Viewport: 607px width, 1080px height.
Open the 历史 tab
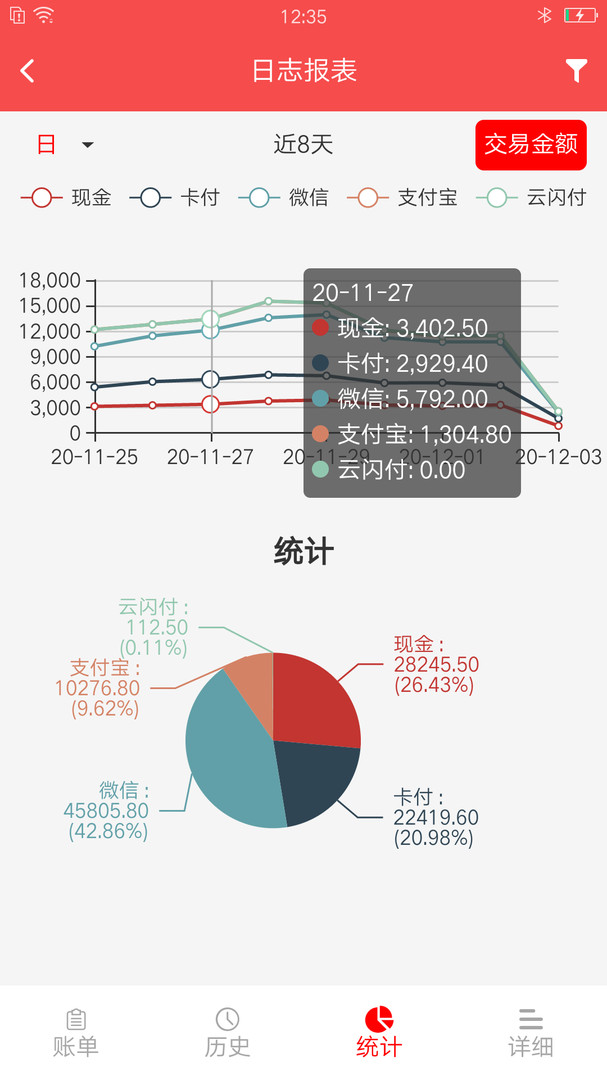[227, 1032]
